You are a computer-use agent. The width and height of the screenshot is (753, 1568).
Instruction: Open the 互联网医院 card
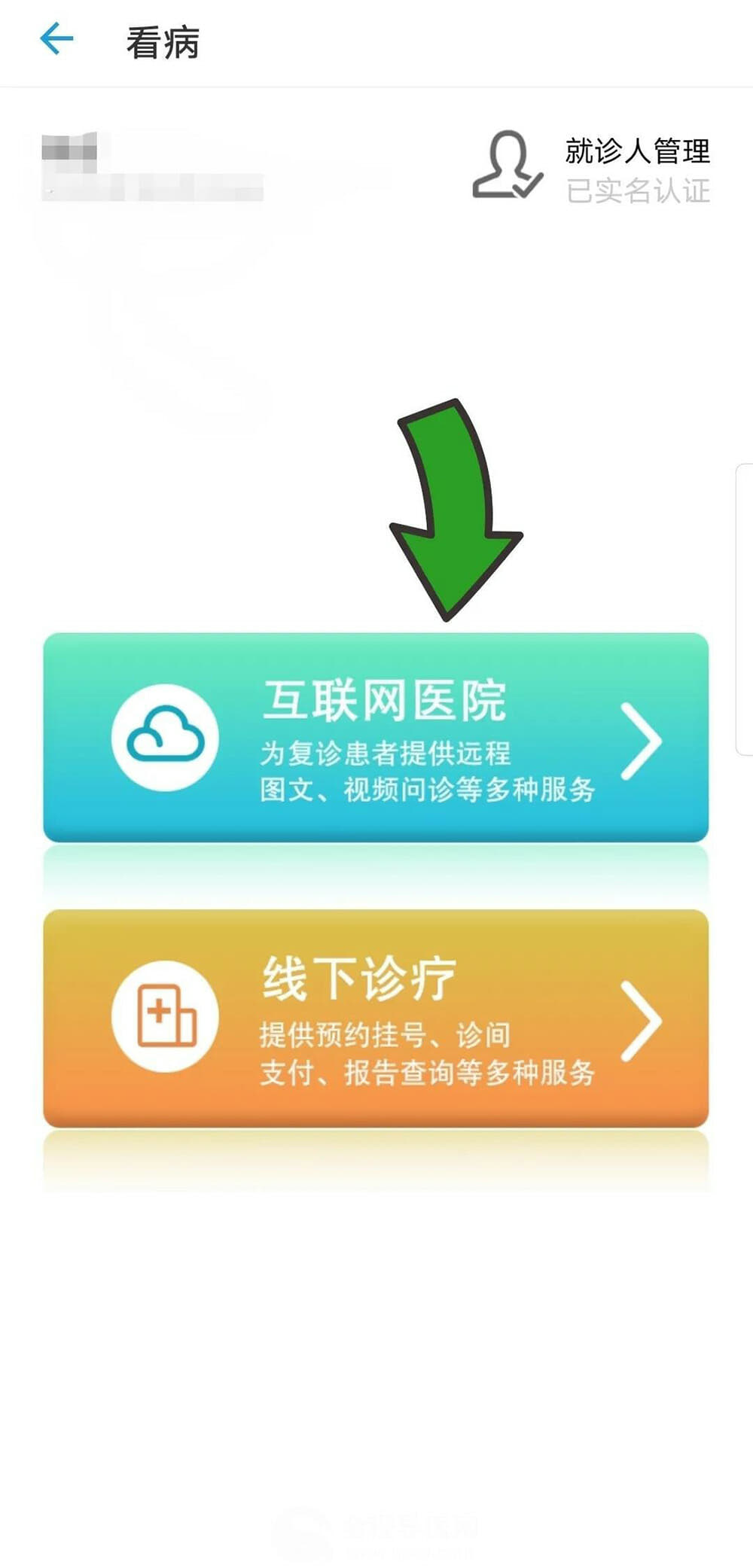pos(376,737)
